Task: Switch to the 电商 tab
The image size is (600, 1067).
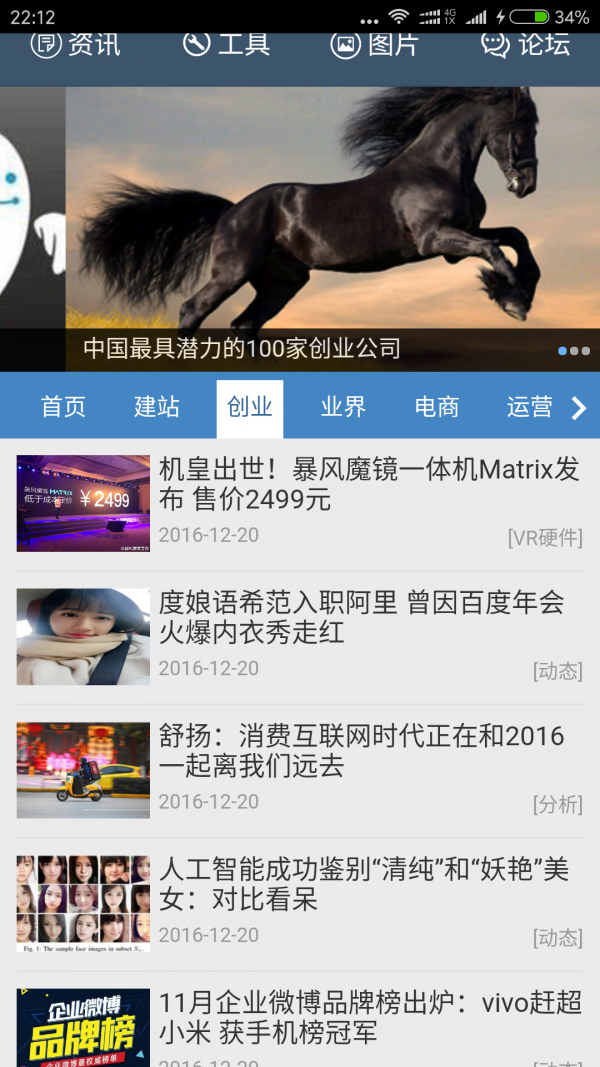Action: (x=437, y=407)
